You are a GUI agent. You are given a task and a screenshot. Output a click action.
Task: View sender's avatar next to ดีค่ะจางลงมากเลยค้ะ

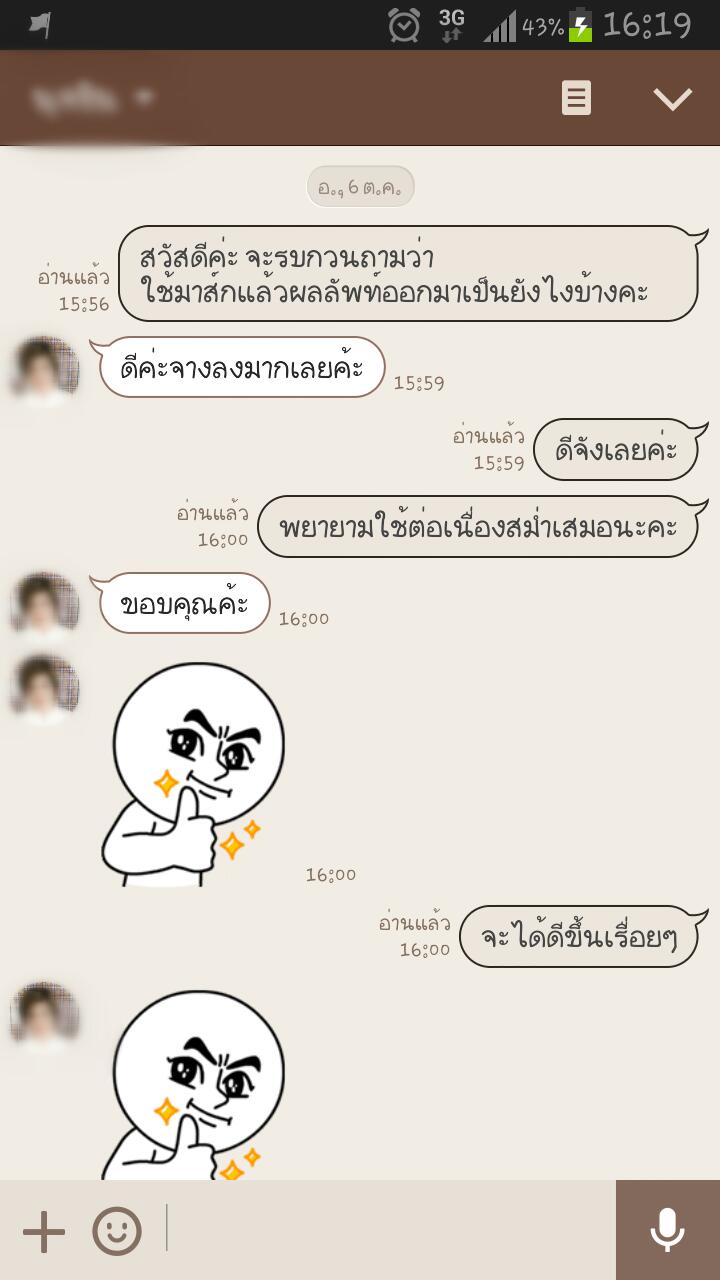45,370
